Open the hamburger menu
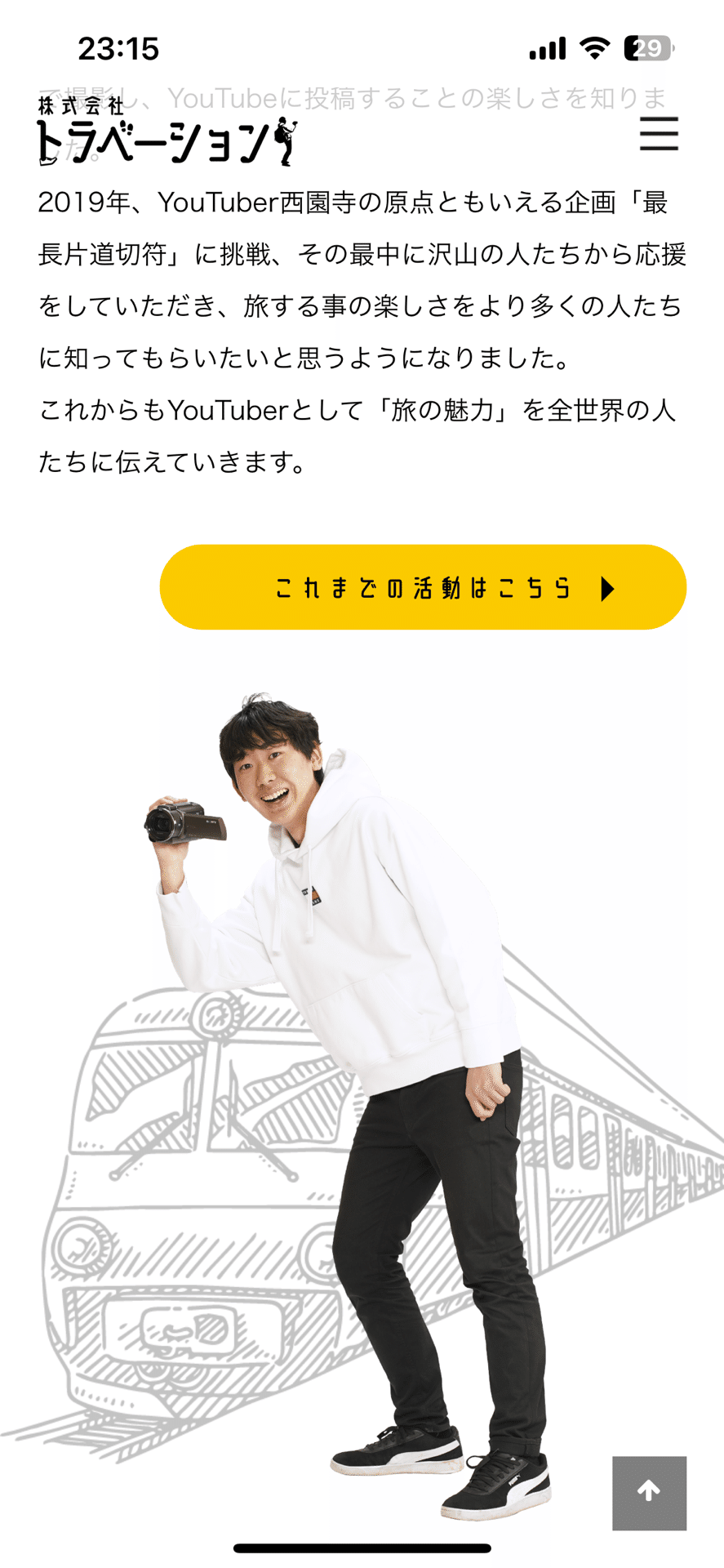The height and width of the screenshot is (1568, 724). click(659, 134)
